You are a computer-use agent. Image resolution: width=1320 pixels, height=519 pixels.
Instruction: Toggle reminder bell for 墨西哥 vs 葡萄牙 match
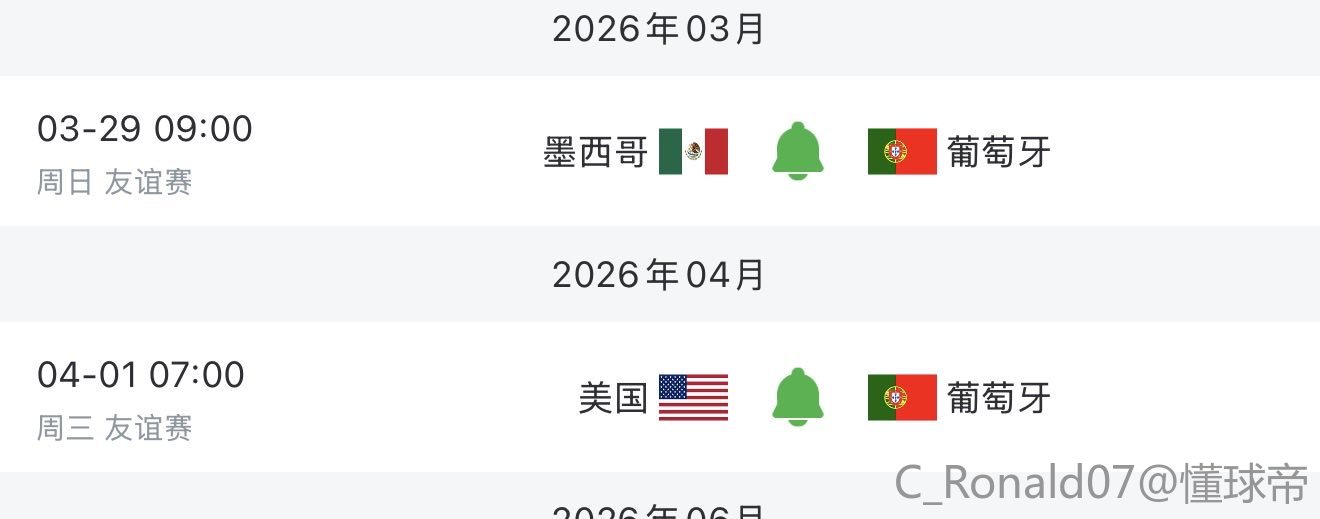click(798, 151)
